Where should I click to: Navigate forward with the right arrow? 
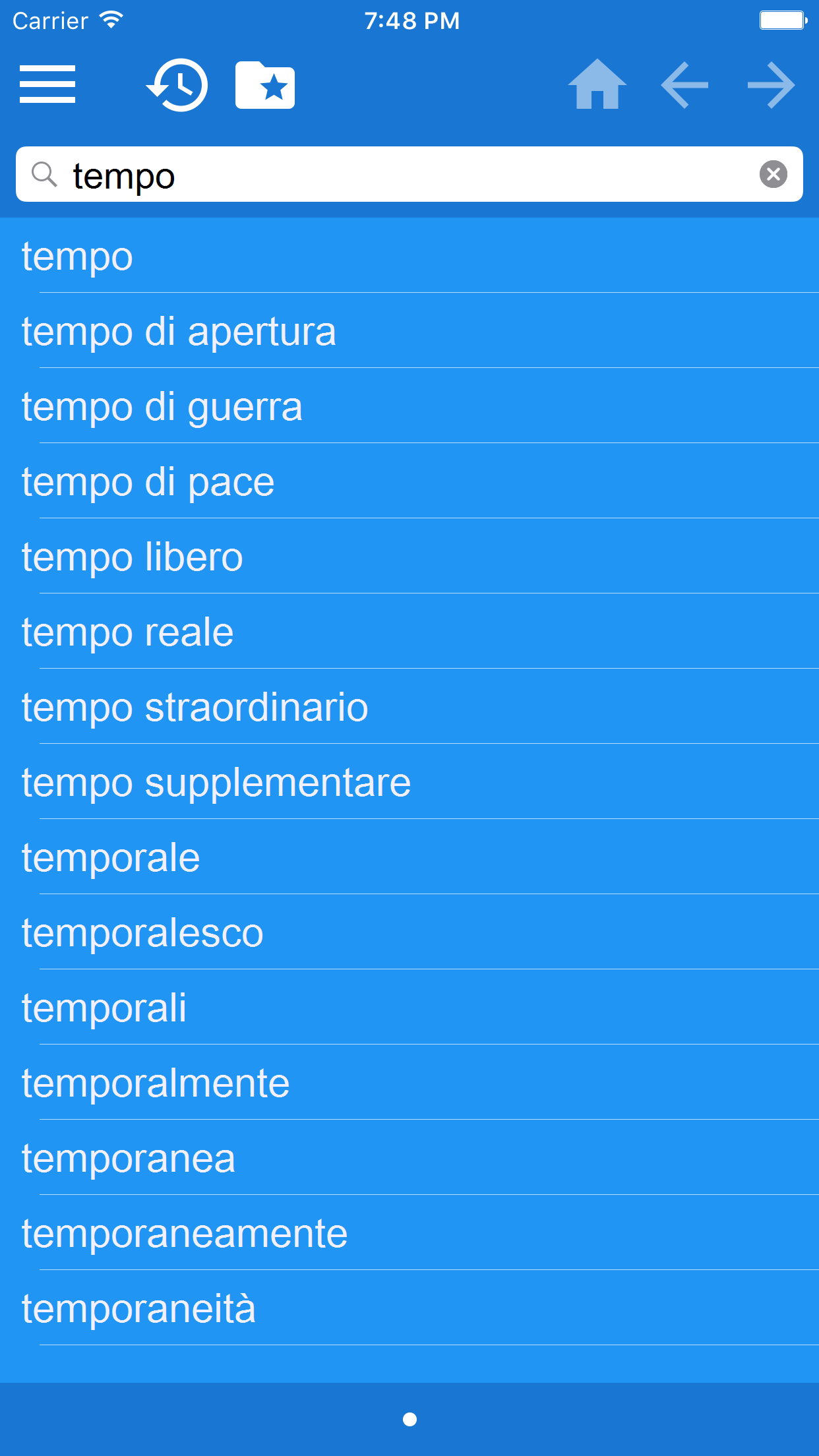[771, 84]
